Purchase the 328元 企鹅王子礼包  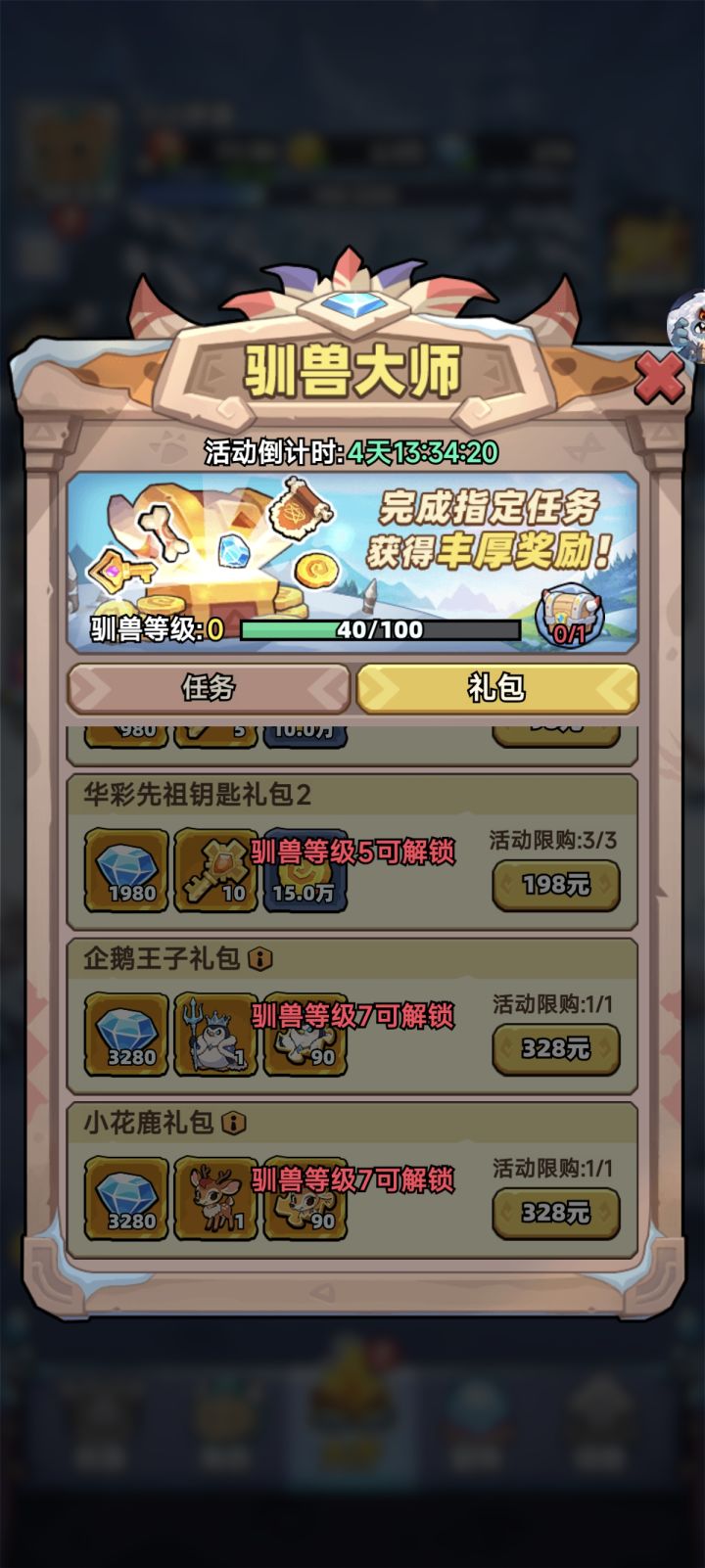pyautogui.click(x=556, y=1047)
